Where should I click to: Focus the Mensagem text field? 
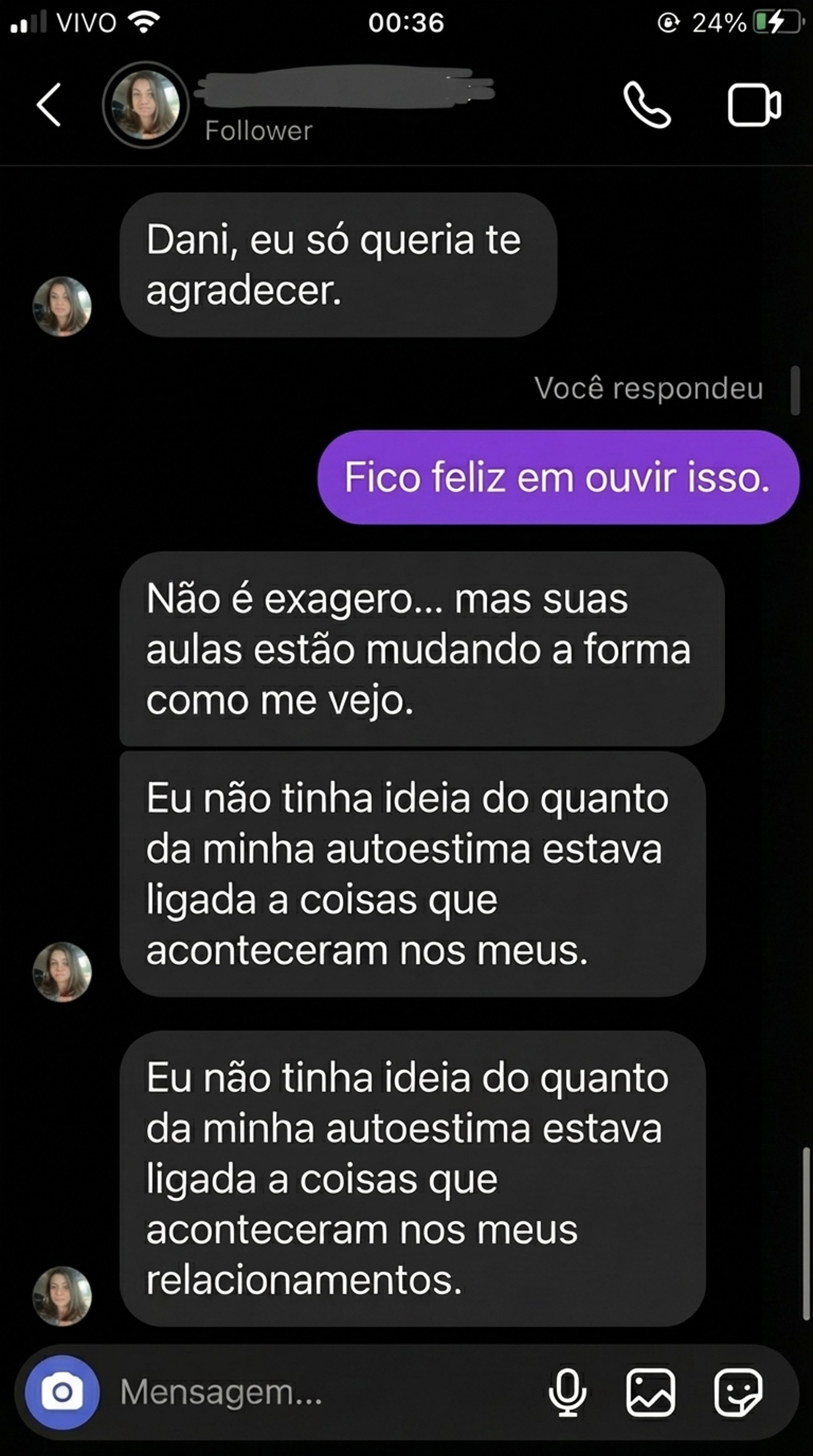pyautogui.click(x=317, y=1392)
